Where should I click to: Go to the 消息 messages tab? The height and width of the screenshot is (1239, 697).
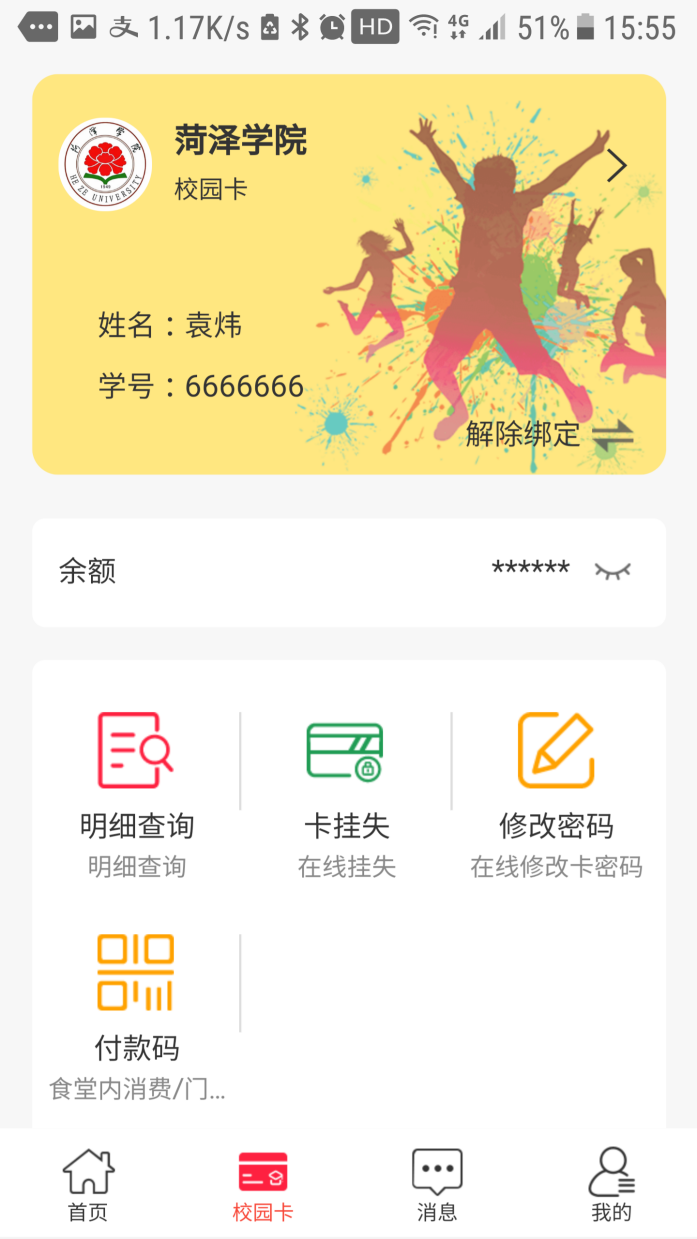tap(437, 1185)
